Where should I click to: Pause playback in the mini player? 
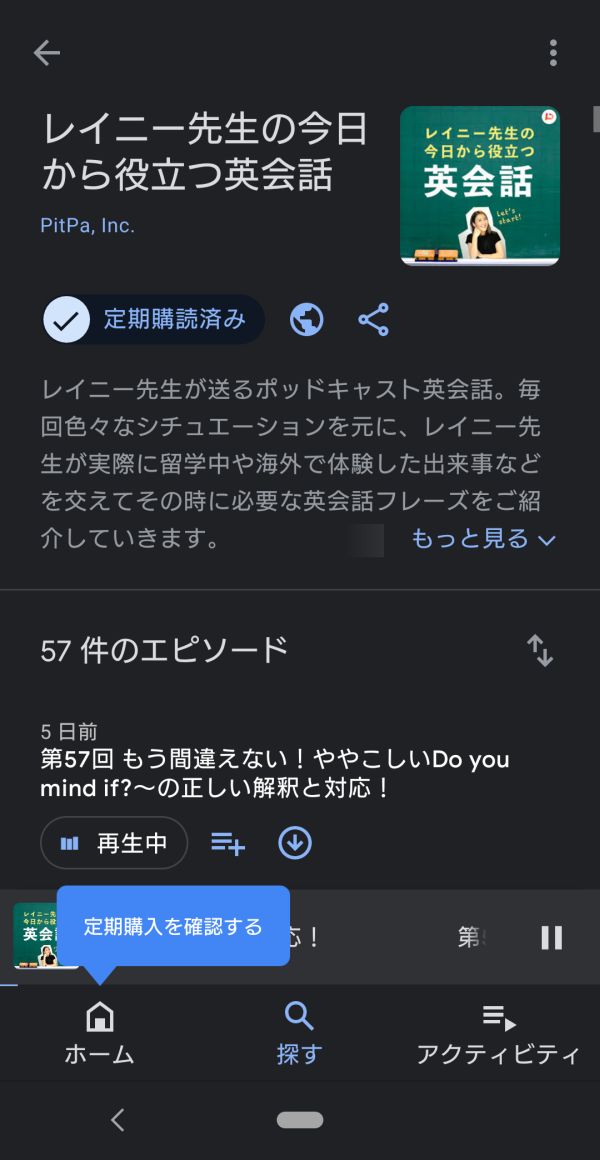tap(551, 937)
